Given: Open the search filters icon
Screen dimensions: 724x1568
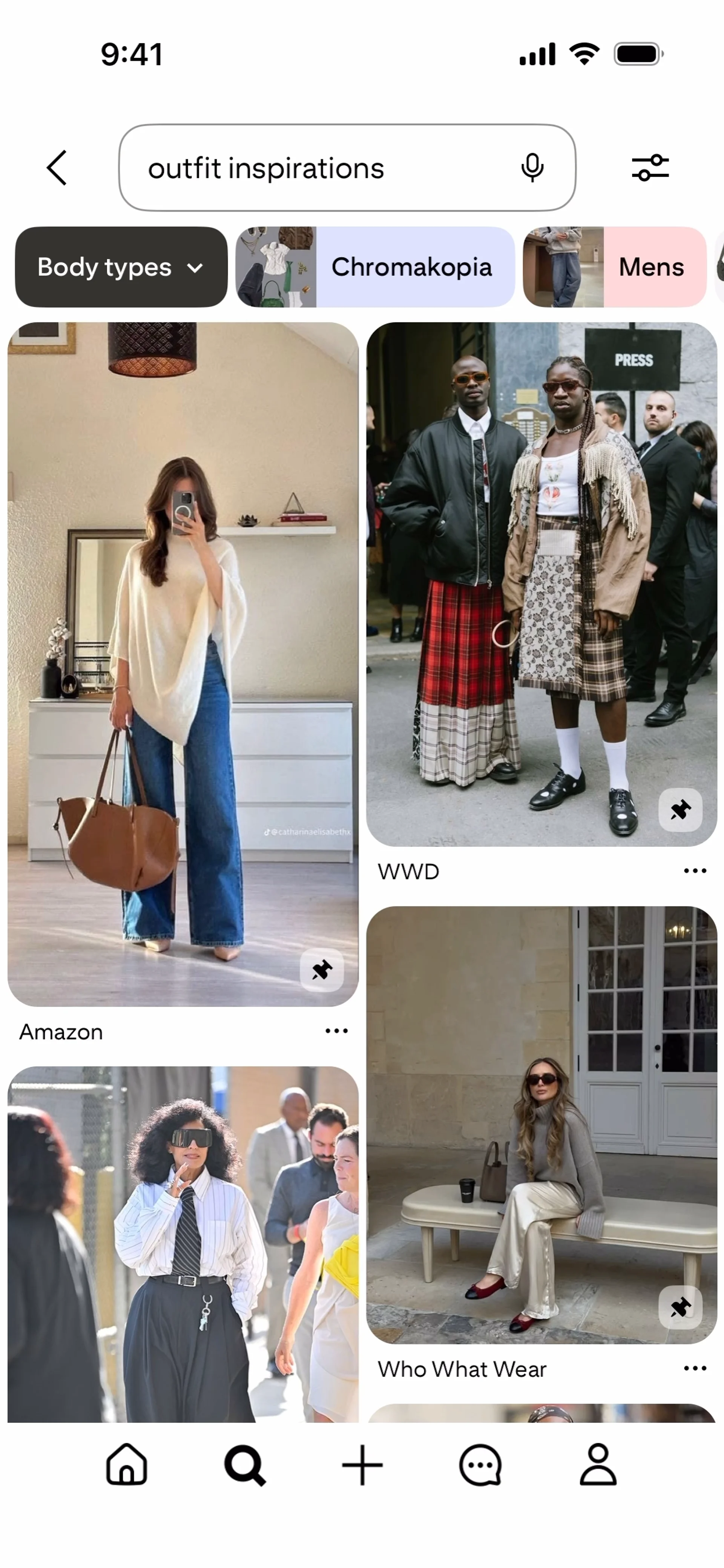Looking at the screenshot, I should (650, 167).
